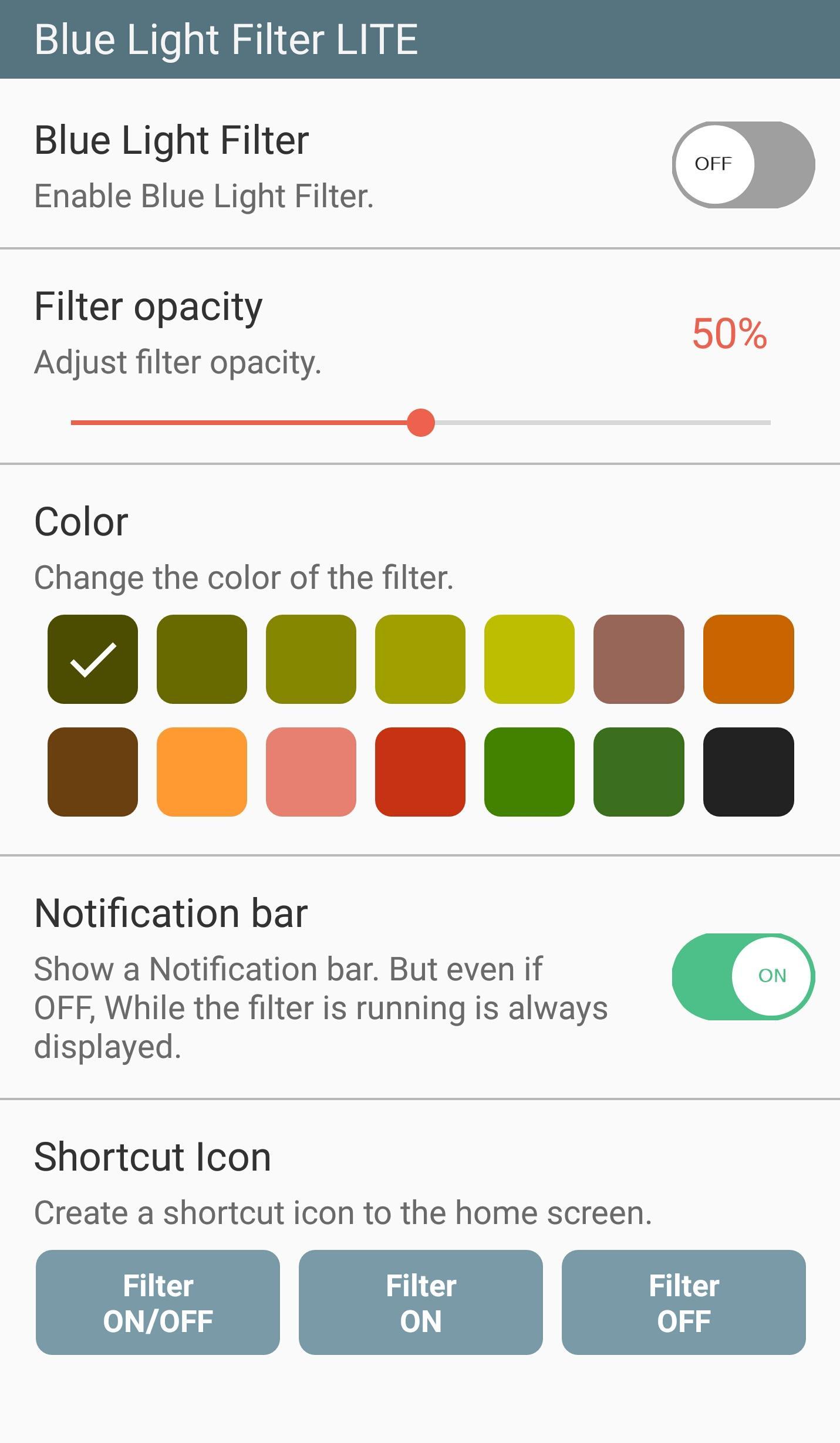The height and width of the screenshot is (1443, 840).
Task: Select the mauve brown filter color
Action: [x=639, y=659]
